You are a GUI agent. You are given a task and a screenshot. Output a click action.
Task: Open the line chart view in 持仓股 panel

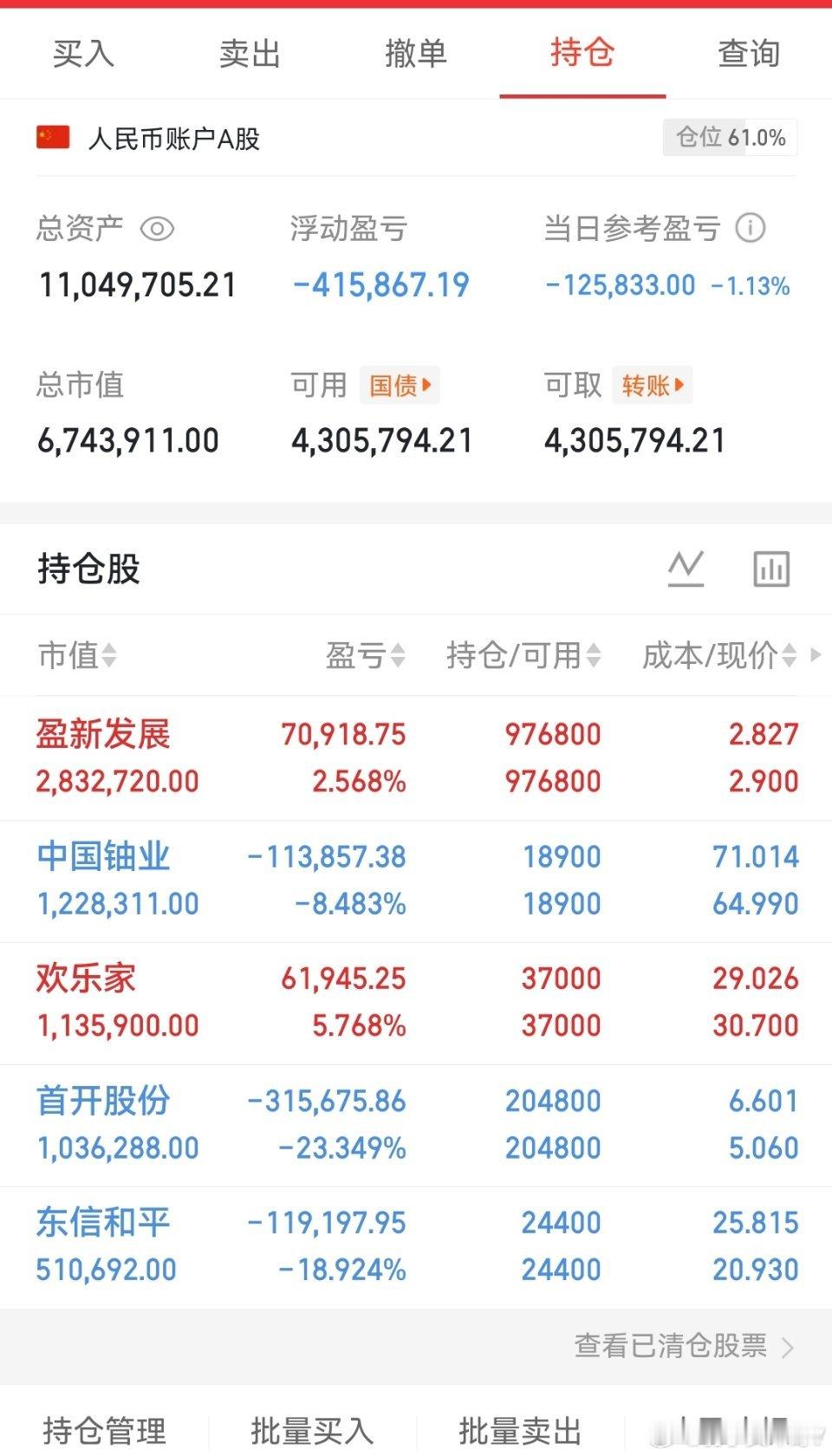686,569
